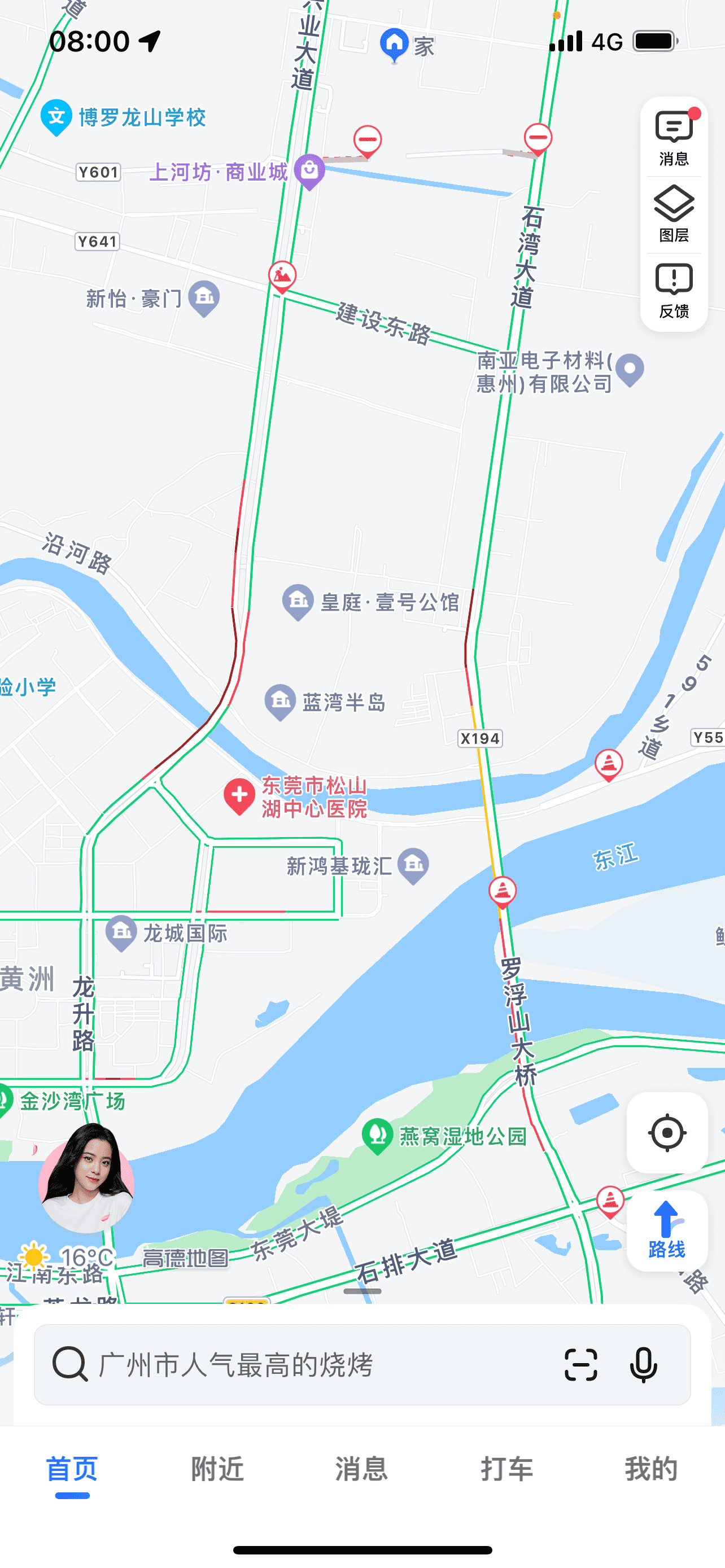Screen dimensions: 725x1568
Task: Open the 消息 messages button on the map
Action: point(673,138)
